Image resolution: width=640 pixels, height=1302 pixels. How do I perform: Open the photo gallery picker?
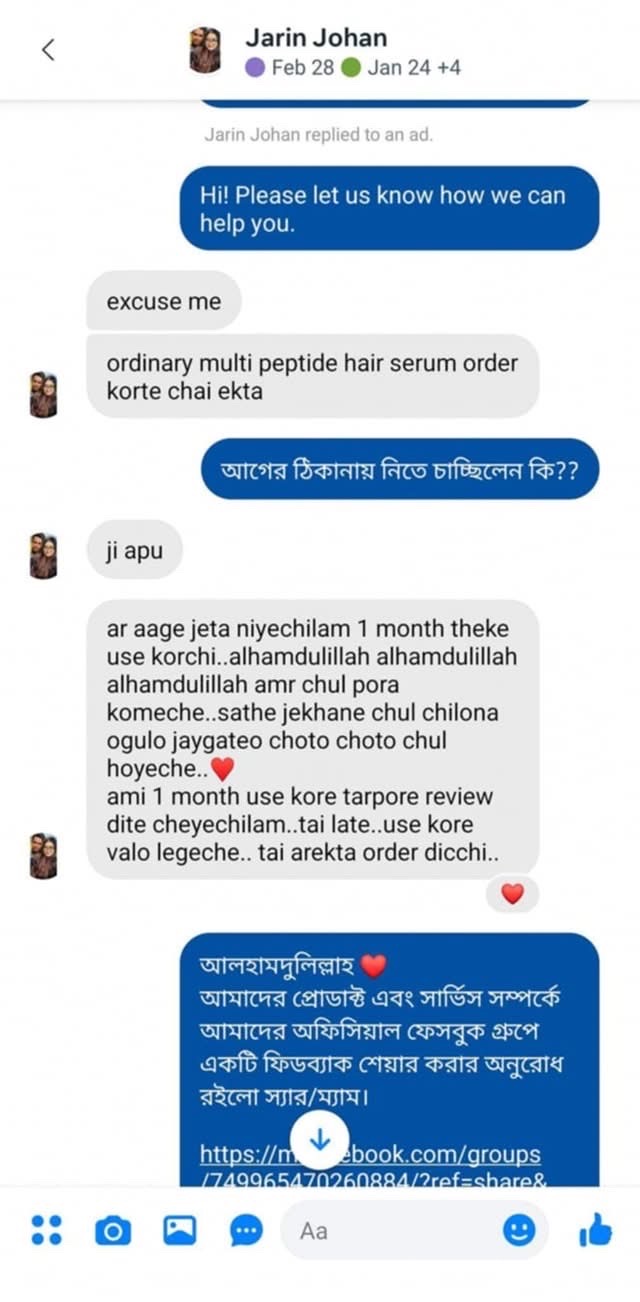[x=179, y=1230]
